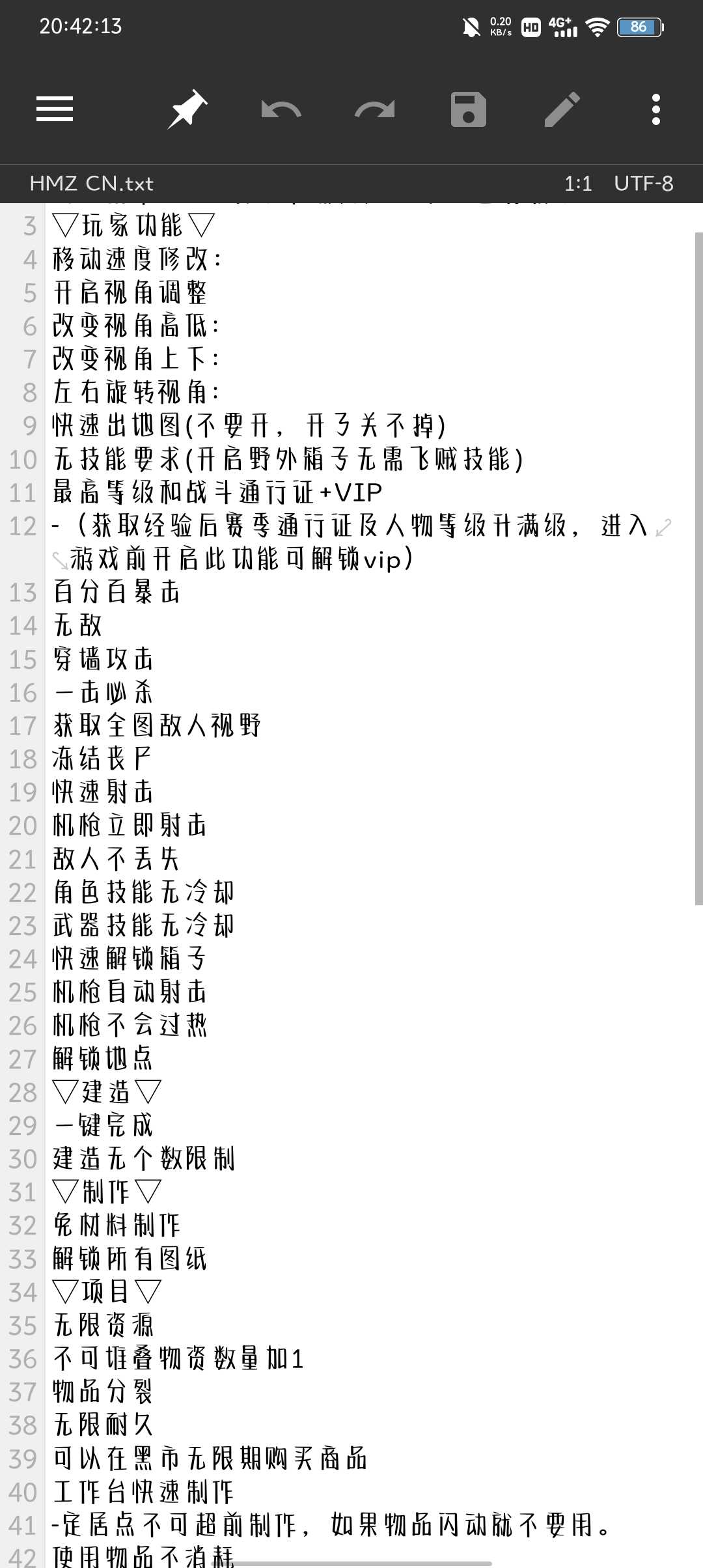Image resolution: width=703 pixels, height=1568 pixels.
Task: Redo the last edit
Action: point(374,109)
